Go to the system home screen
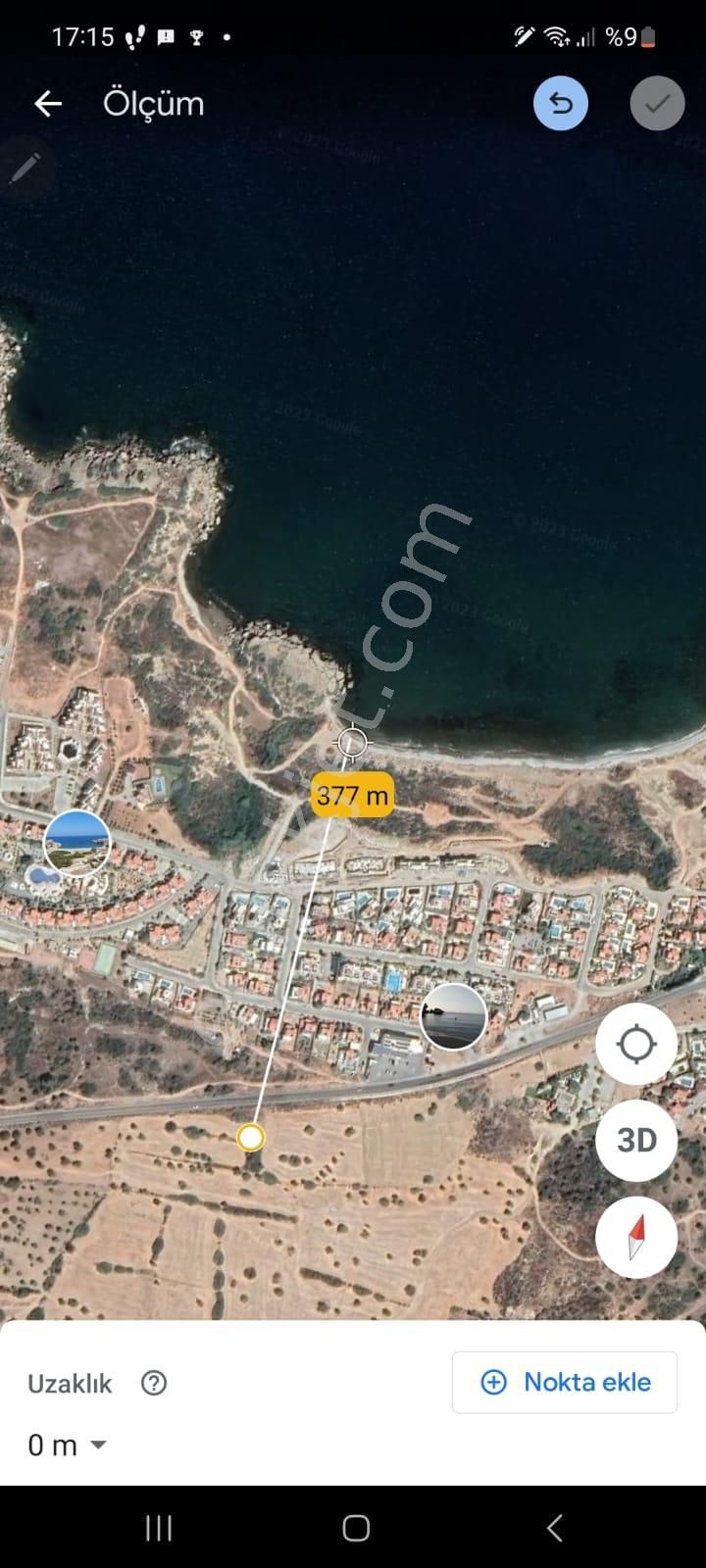 click(x=356, y=1527)
